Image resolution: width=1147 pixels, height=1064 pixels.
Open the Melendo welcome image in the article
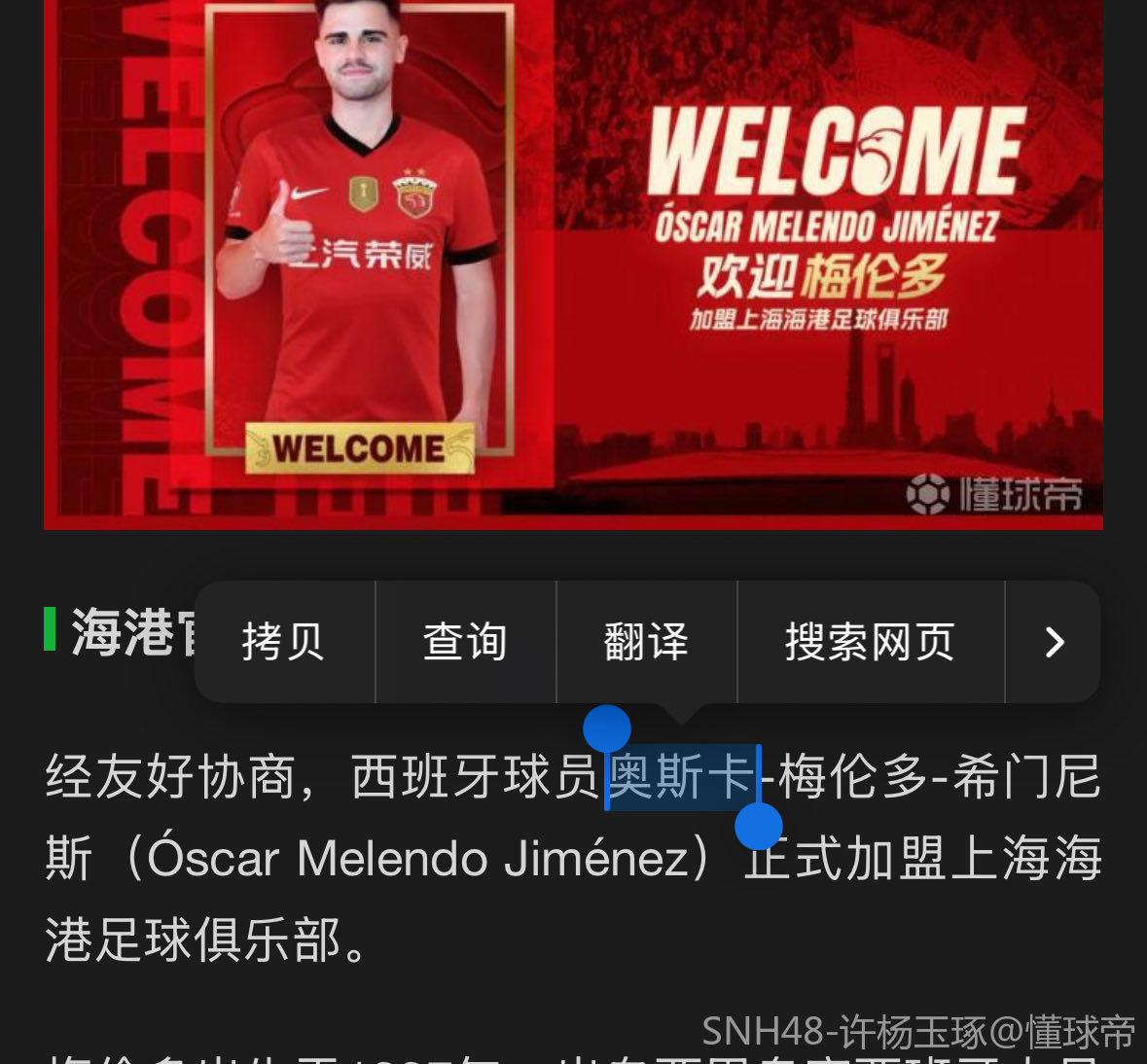tap(573, 263)
